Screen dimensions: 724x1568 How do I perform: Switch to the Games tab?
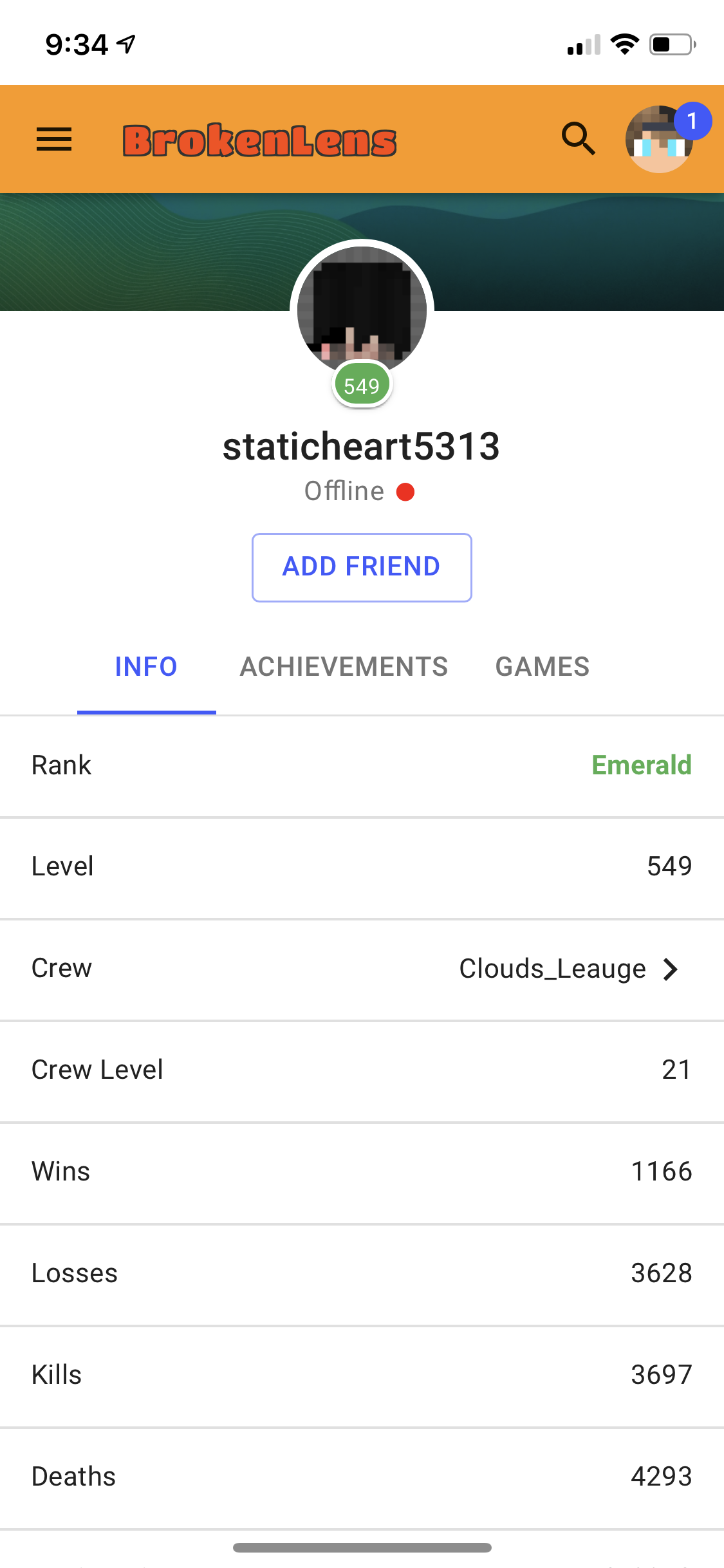(x=543, y=667)
